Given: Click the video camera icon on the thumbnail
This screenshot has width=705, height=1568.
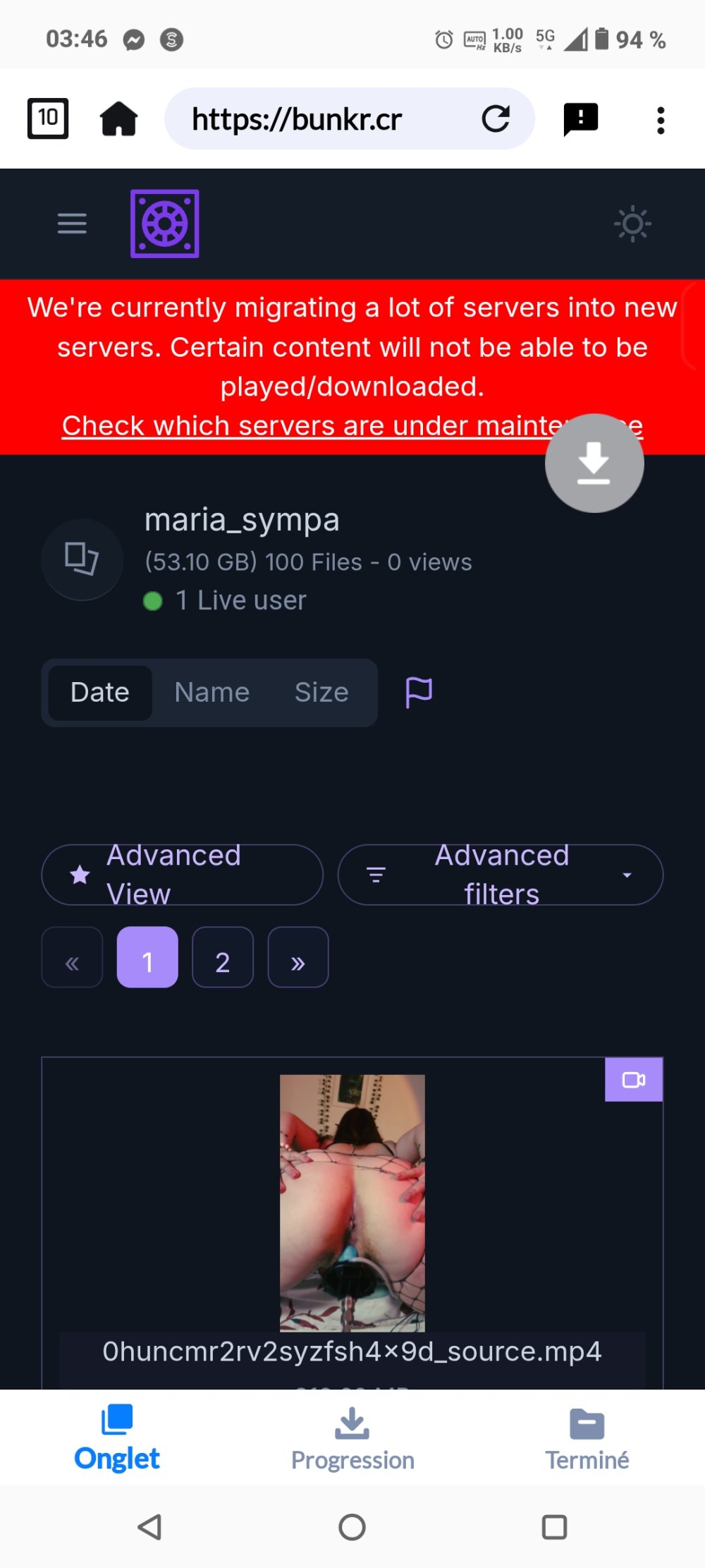Looking at the screenshot, I should 632,1079.
